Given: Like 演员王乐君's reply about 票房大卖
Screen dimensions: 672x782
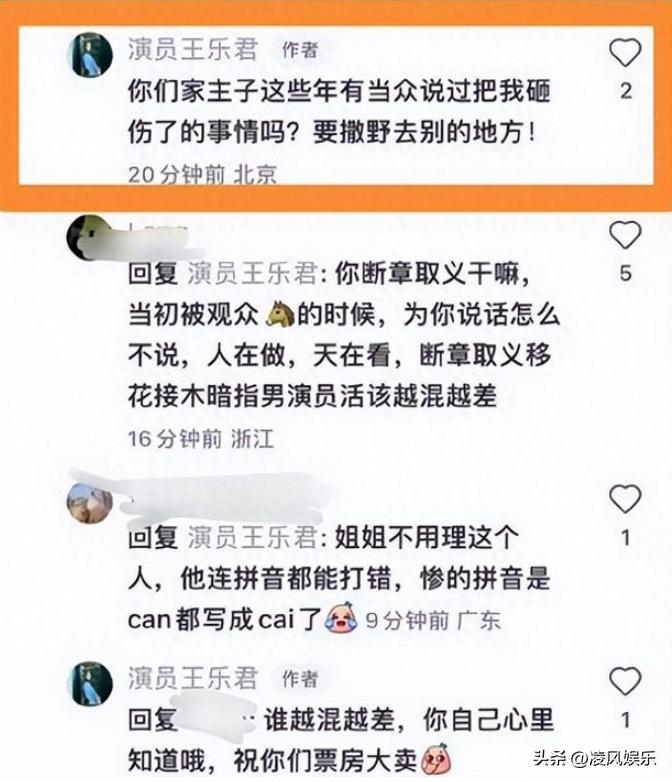Looking at the screenshot, I should tap(625, 681).
